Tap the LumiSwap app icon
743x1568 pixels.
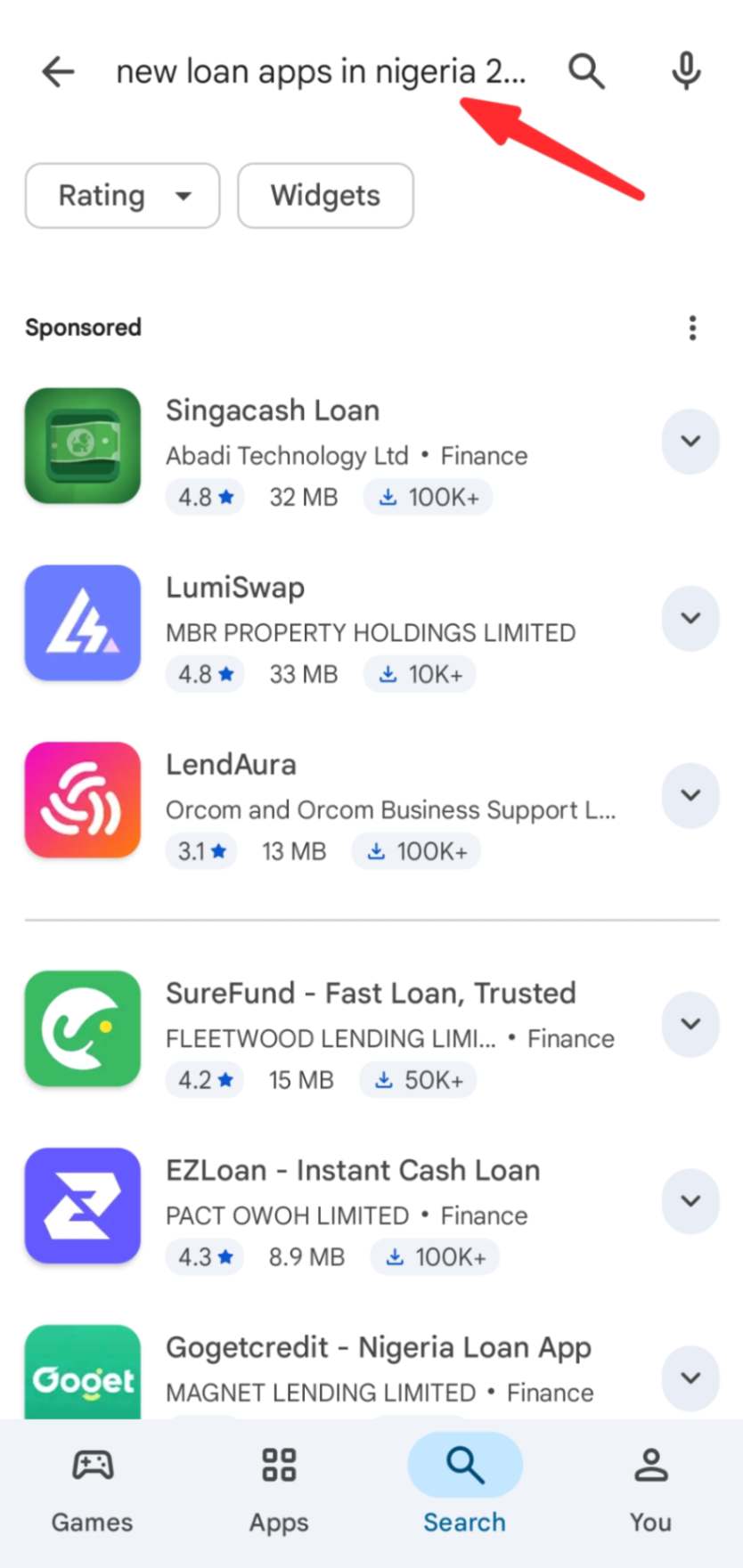[82, 621]
